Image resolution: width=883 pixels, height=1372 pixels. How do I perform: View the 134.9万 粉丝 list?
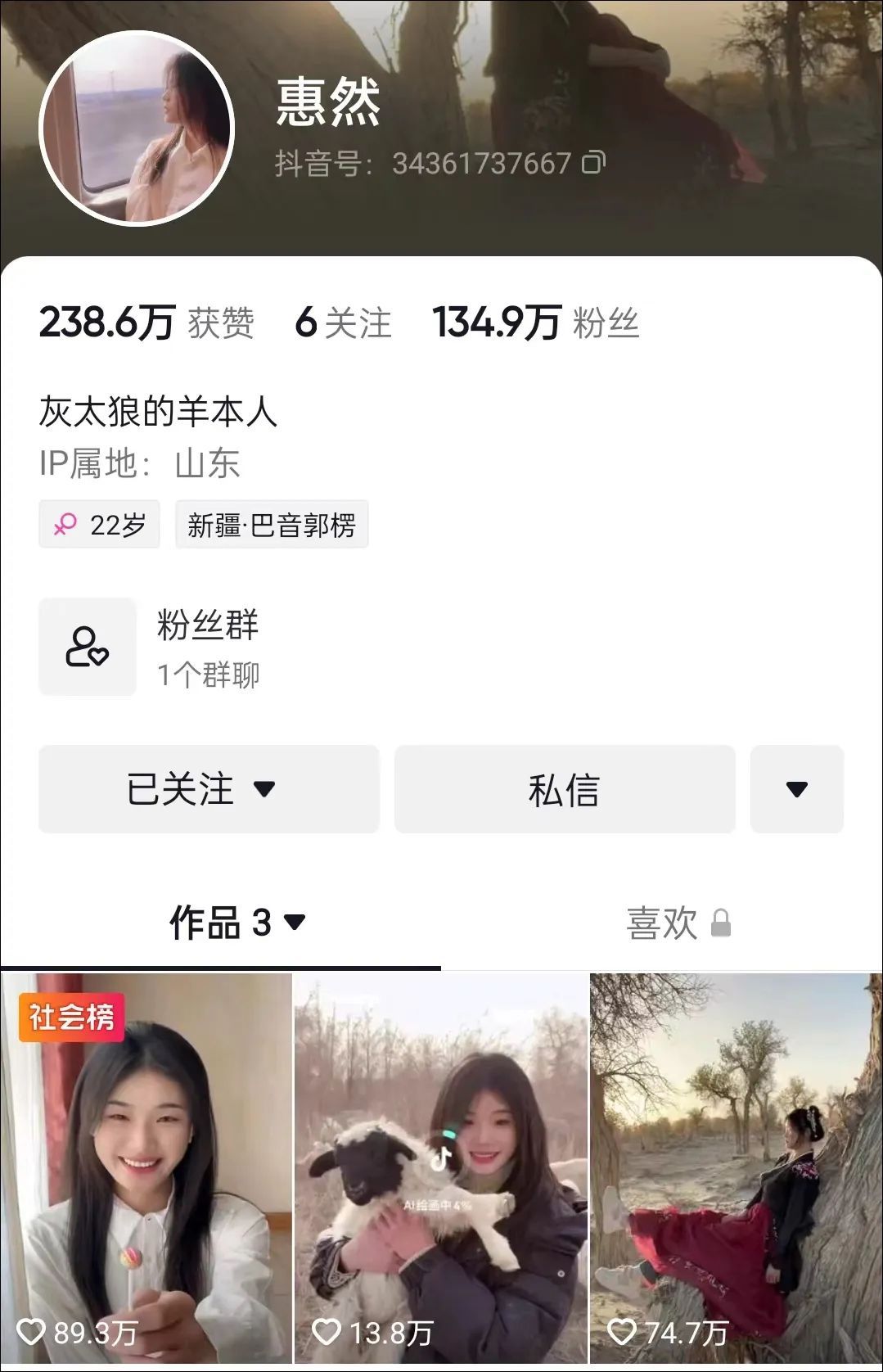point(535,323)
